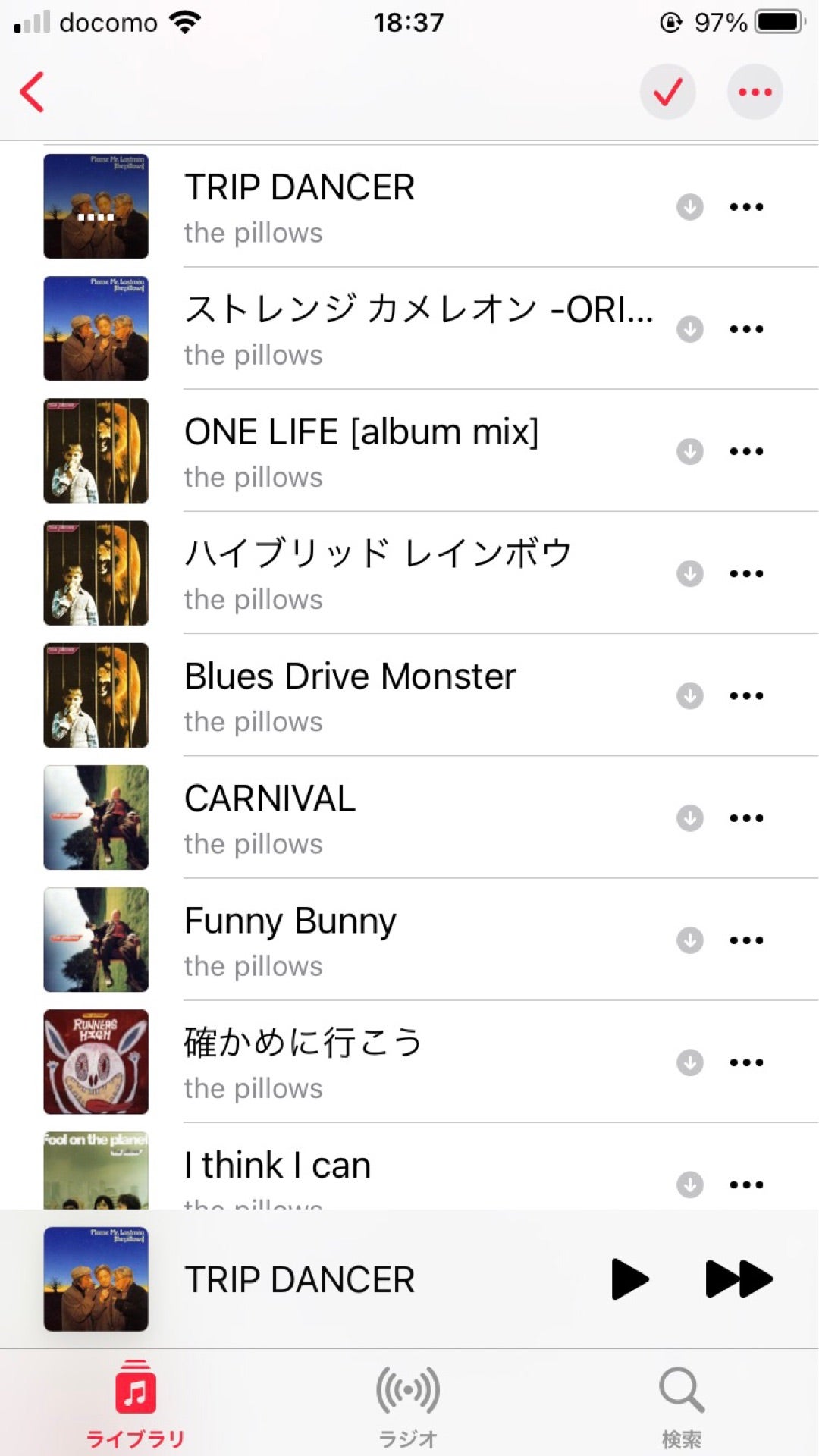
Task: Download the song Funny Bunny
Action: tap(690, 940)
